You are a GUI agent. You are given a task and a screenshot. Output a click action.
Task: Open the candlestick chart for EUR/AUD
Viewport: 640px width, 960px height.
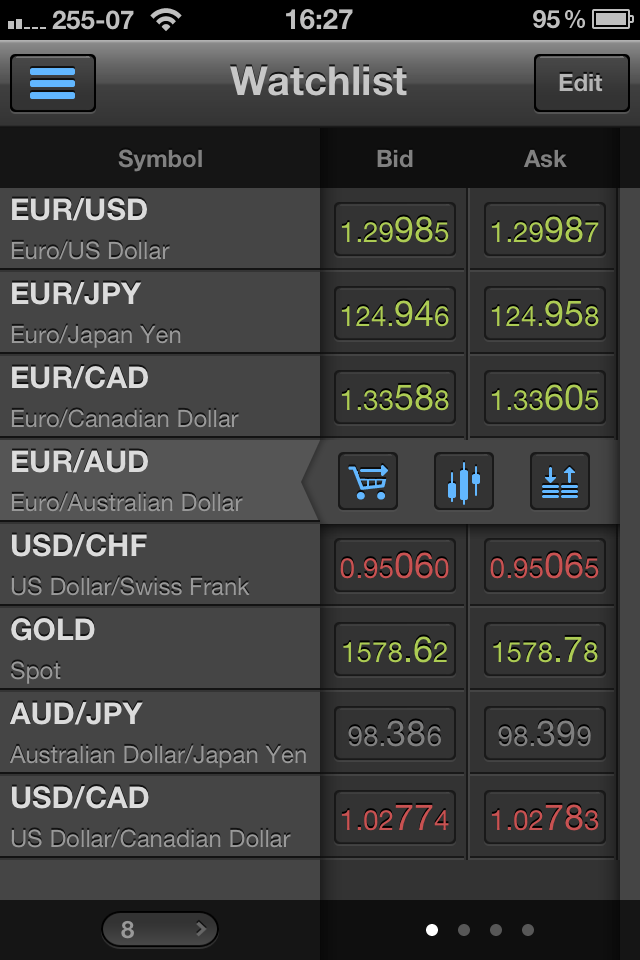[464, 481]
